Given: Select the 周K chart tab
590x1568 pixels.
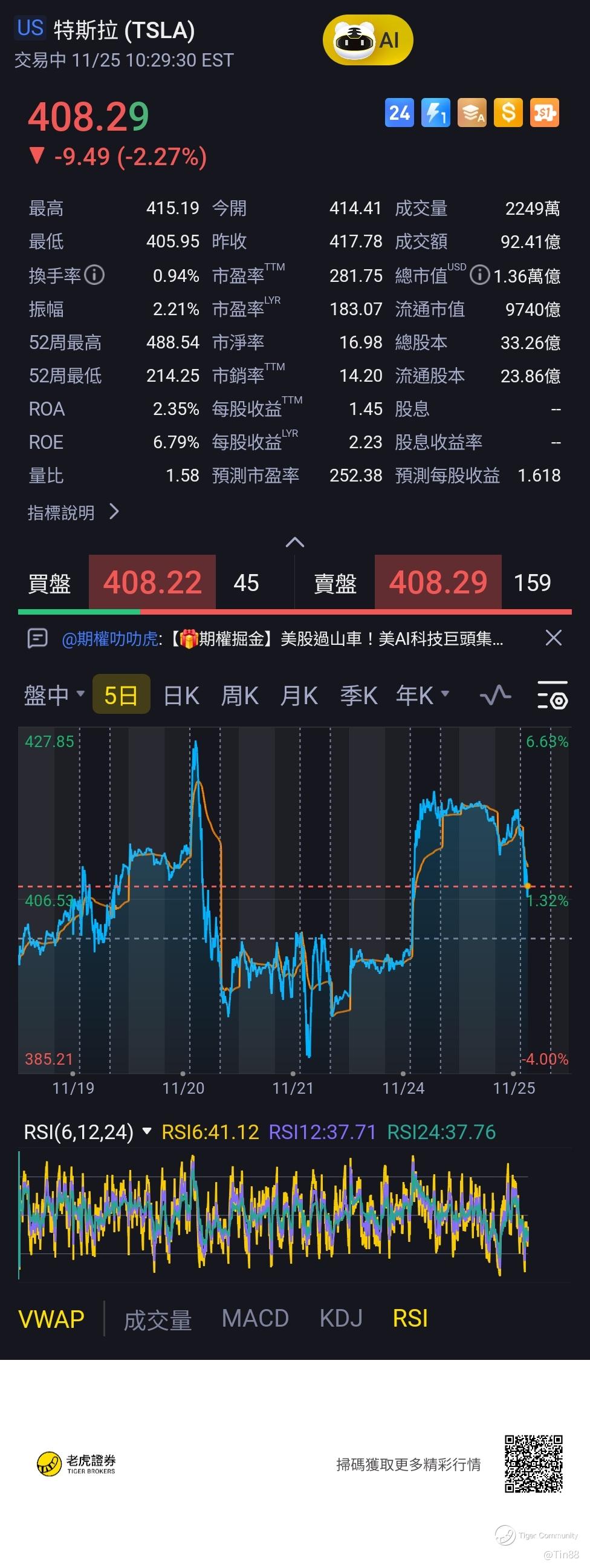Looking at the screenshot, I should (239, 694).
